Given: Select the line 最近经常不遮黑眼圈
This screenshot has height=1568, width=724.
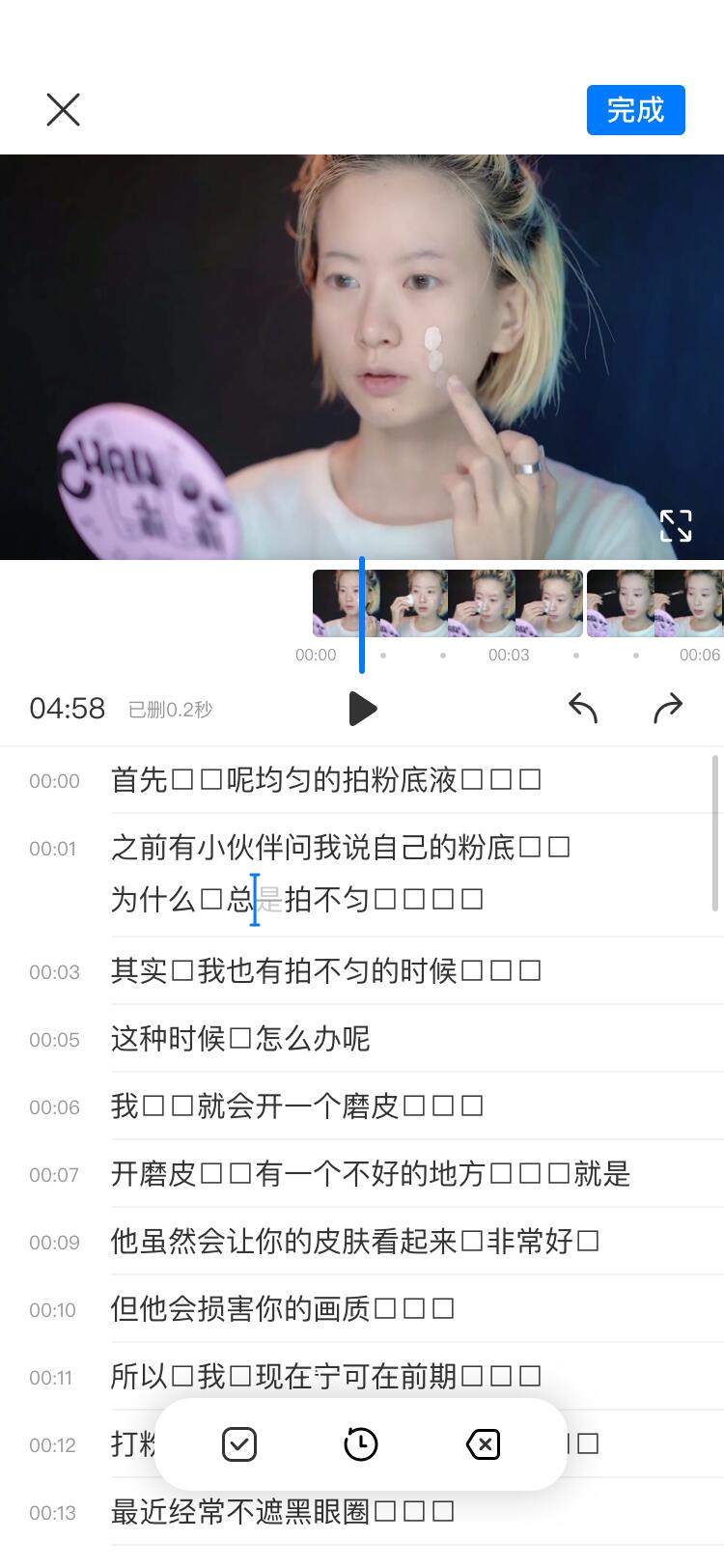Looking at the screenshot, I should 282,1512.
